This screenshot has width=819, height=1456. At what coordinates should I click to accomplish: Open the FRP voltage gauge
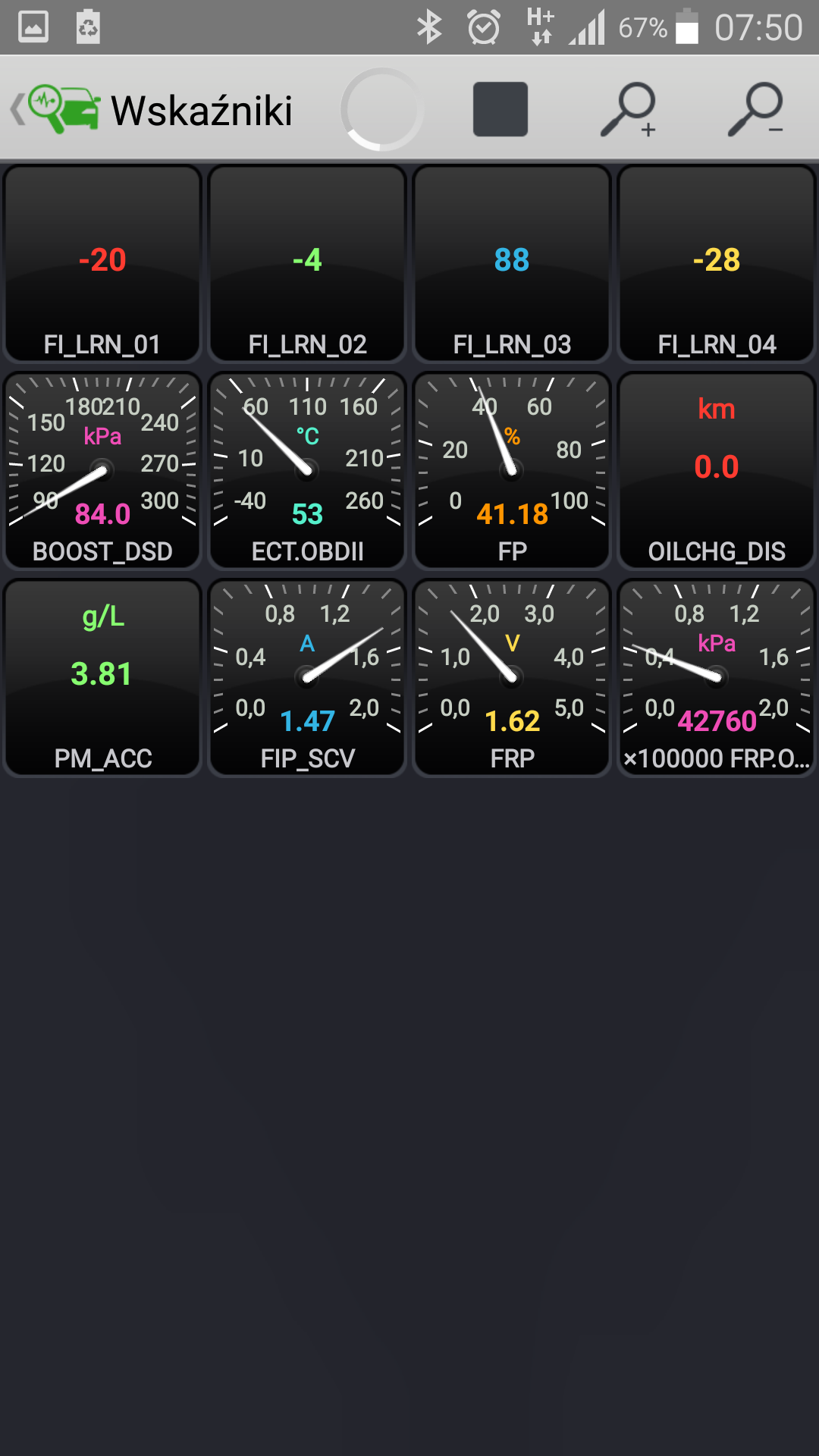click(512, 677)
